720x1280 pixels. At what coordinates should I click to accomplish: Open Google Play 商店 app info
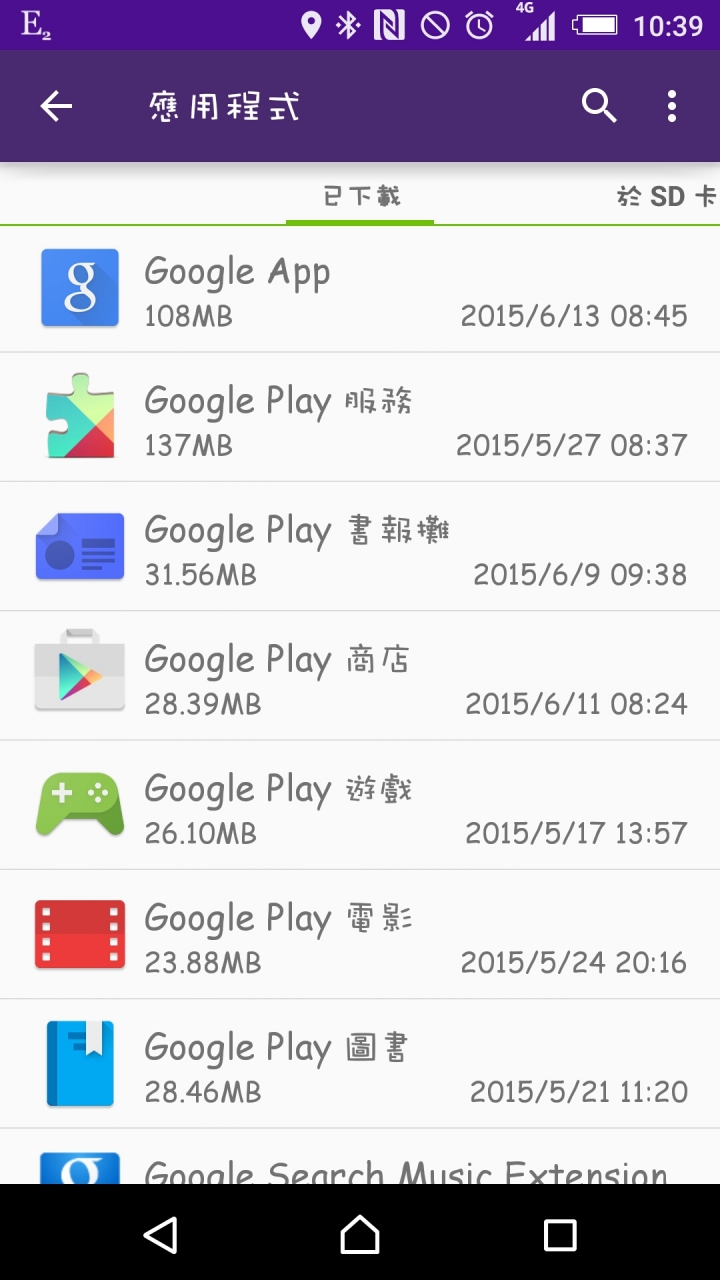pos(360,675)
